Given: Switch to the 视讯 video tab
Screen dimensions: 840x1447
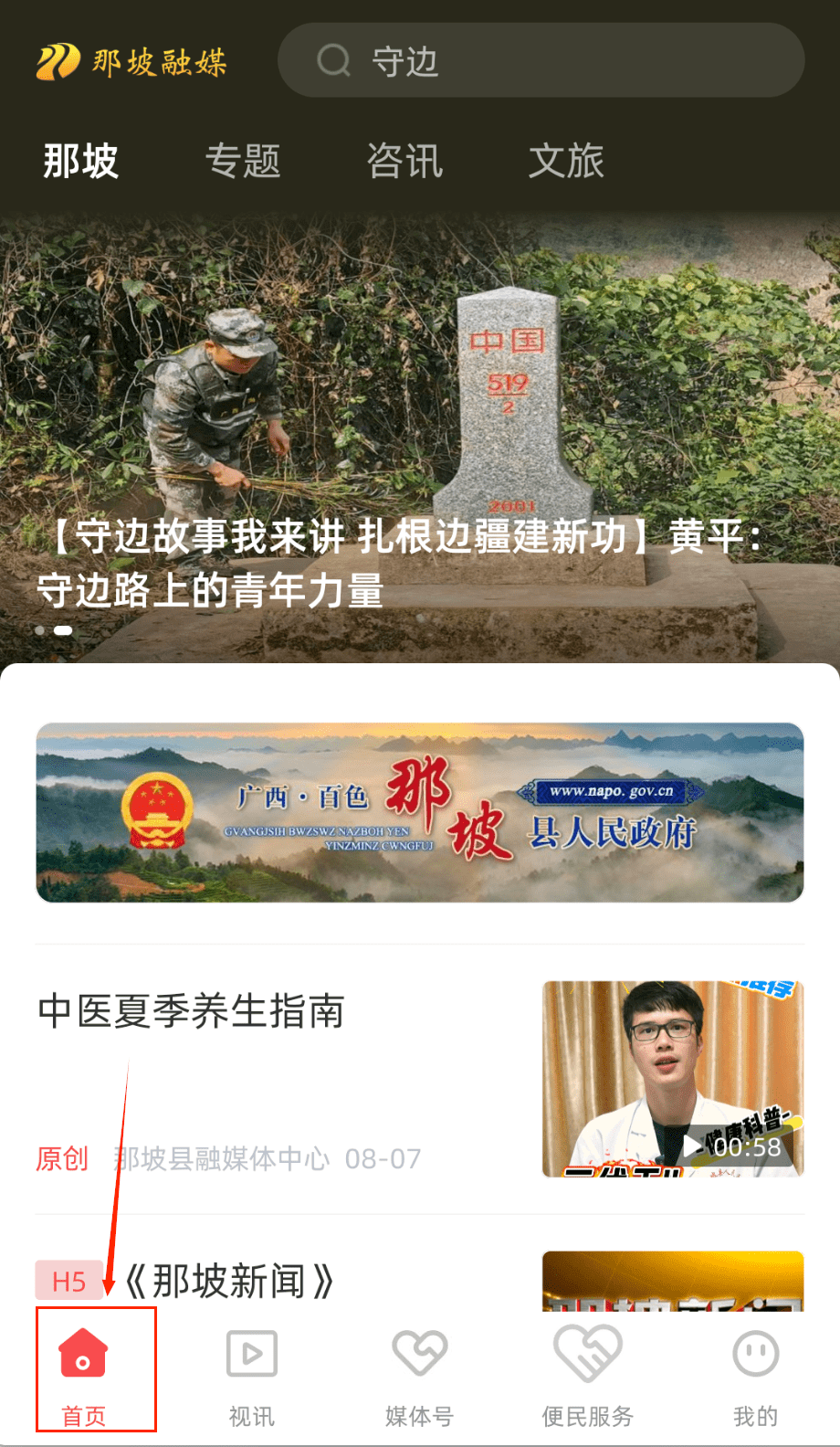Looking at the screenshot, I should point(251,1376).
